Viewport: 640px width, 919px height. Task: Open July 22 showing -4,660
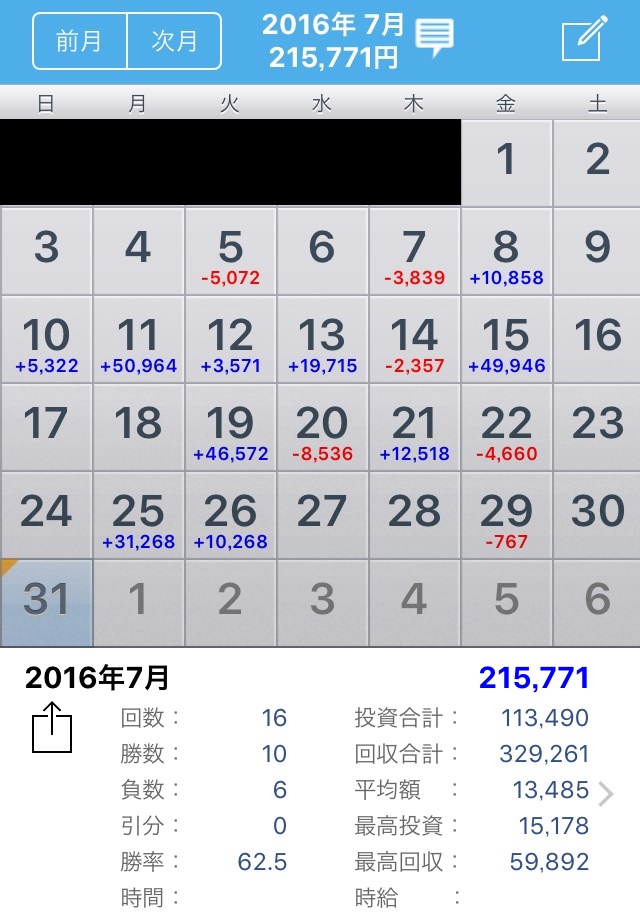click(506, 427)
